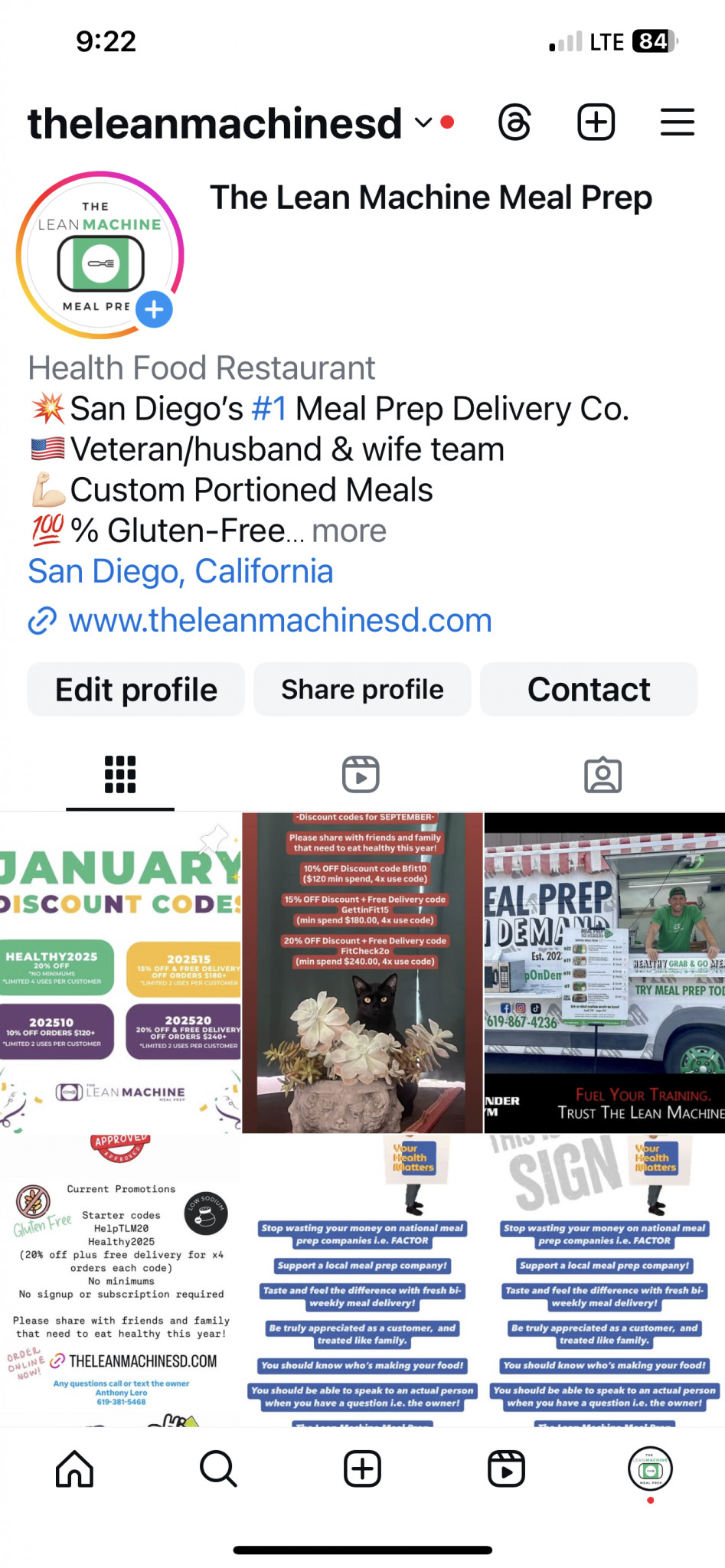Open the black cat September codes post
Screen dimensions: 725x1568
[362, 972]
